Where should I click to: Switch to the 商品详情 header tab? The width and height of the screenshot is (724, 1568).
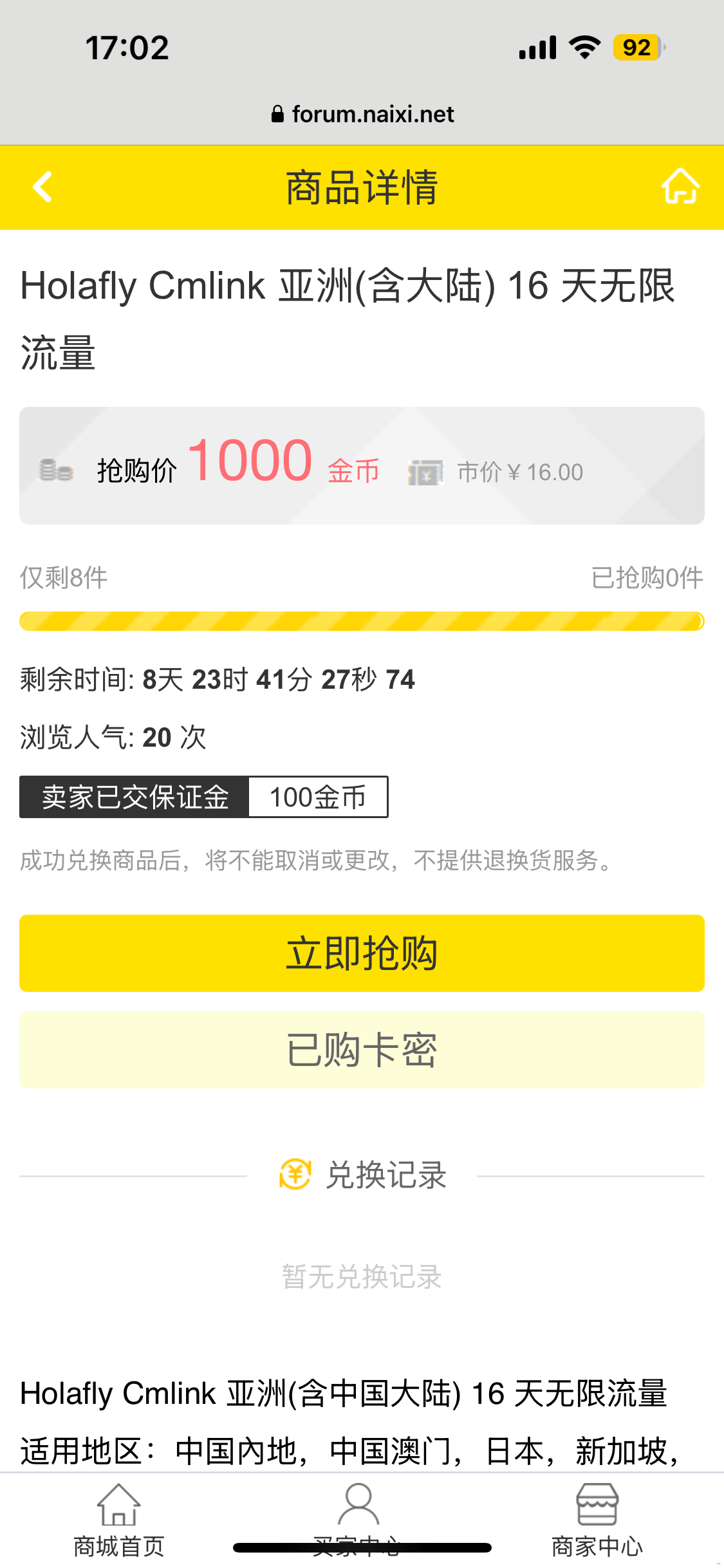tap(362, 187)
